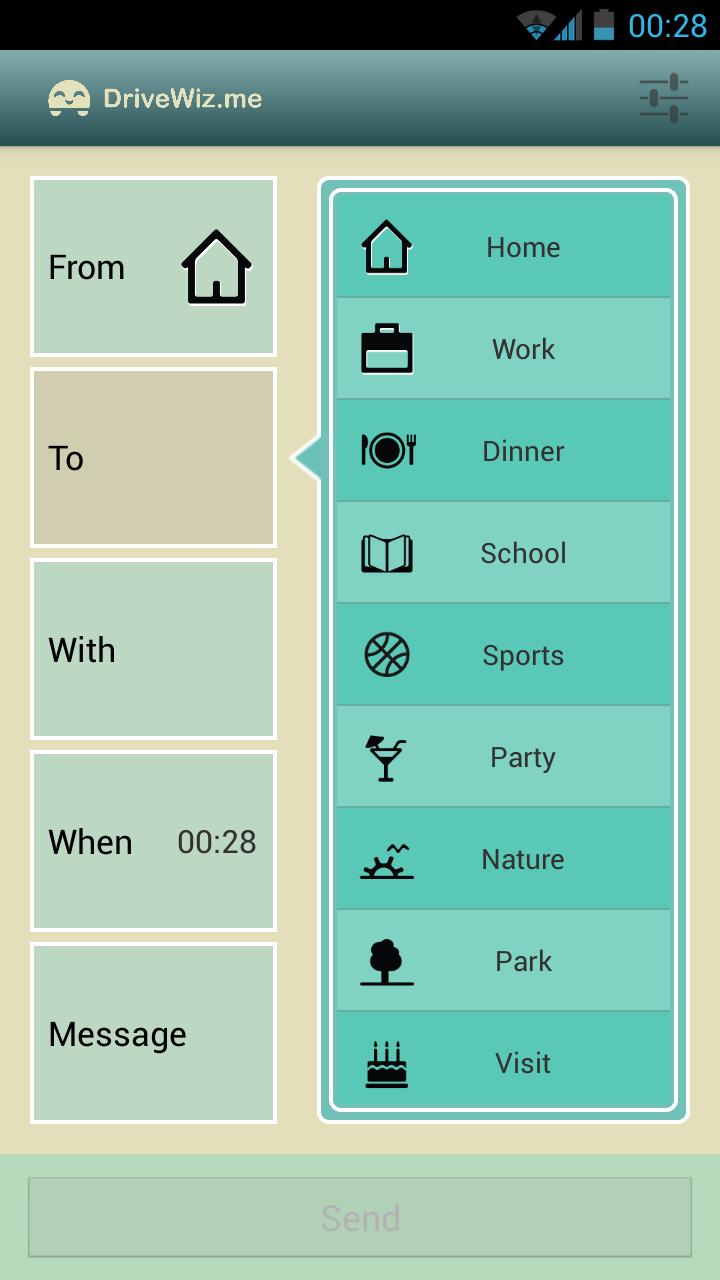The width and height of the screenshot is (720, 1280).
Task: Tap the When 00:28 tile
Action: [x=153, y=842]
